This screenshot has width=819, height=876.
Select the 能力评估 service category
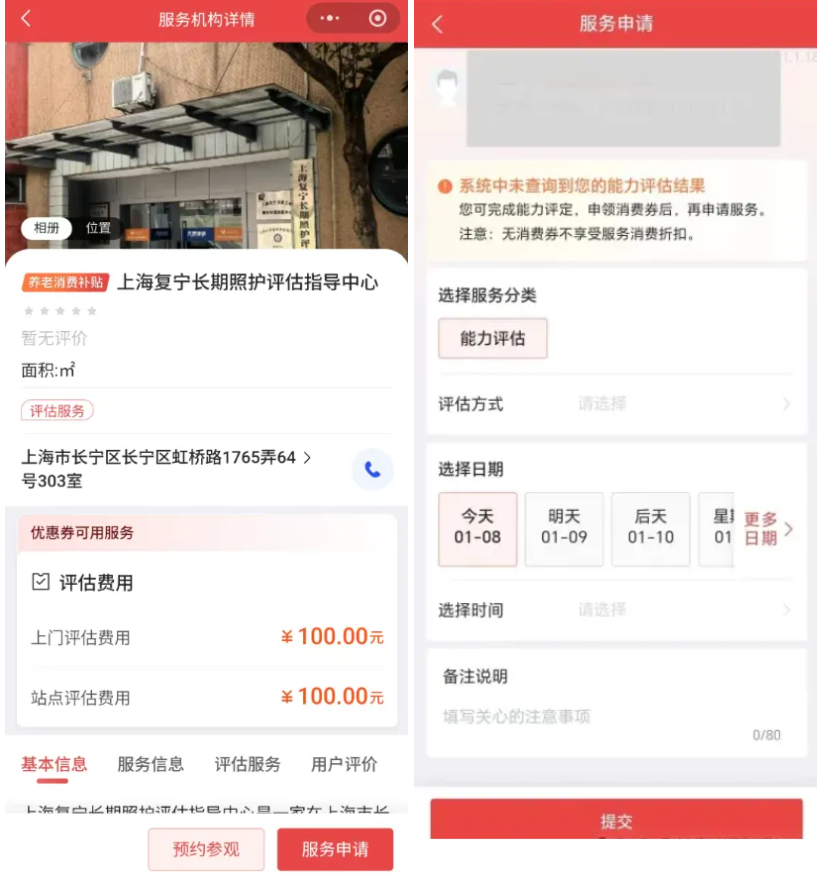pyautogui.click(x=493, y=338)
